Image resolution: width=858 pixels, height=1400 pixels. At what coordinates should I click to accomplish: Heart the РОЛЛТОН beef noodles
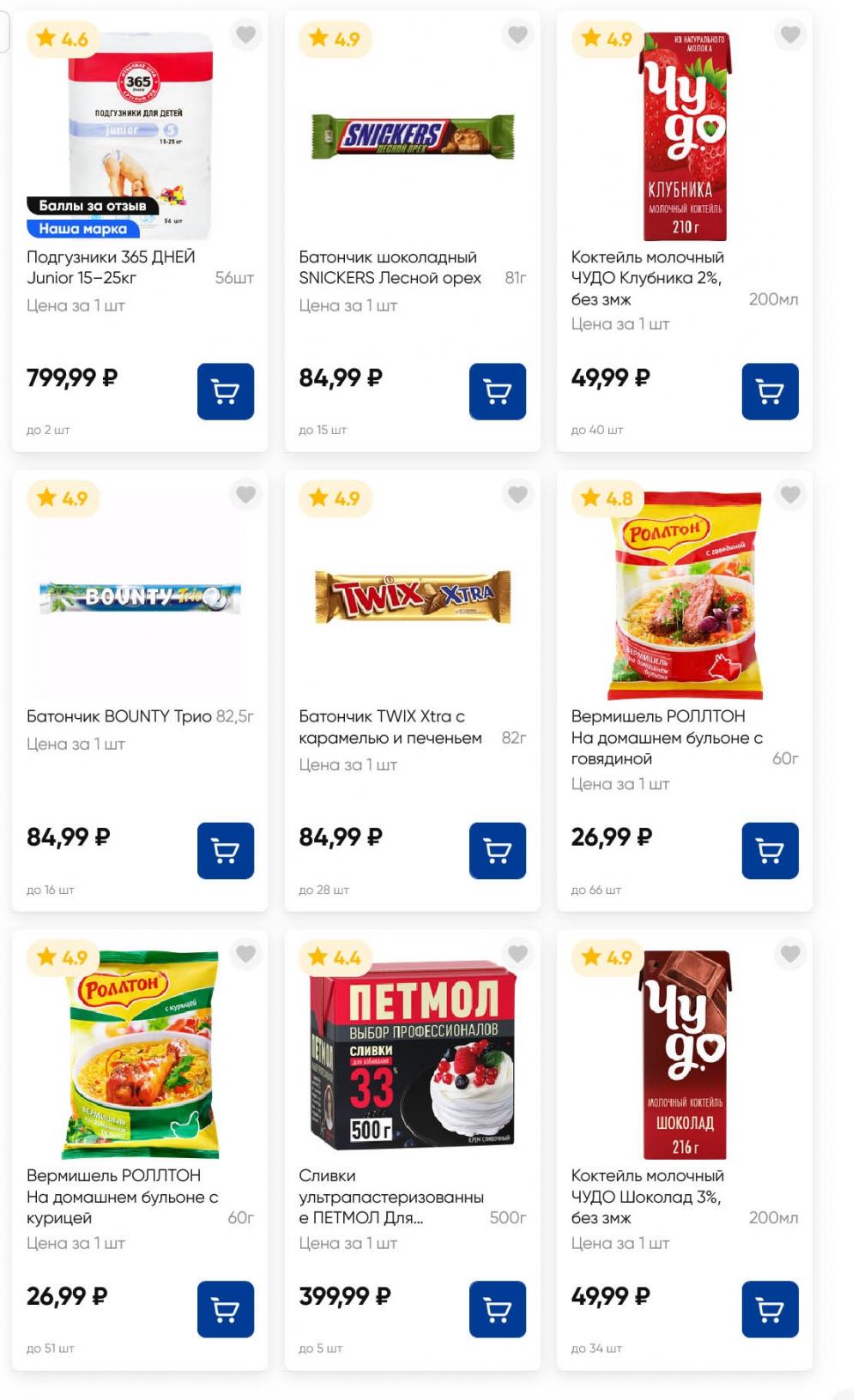click(789, 494)
